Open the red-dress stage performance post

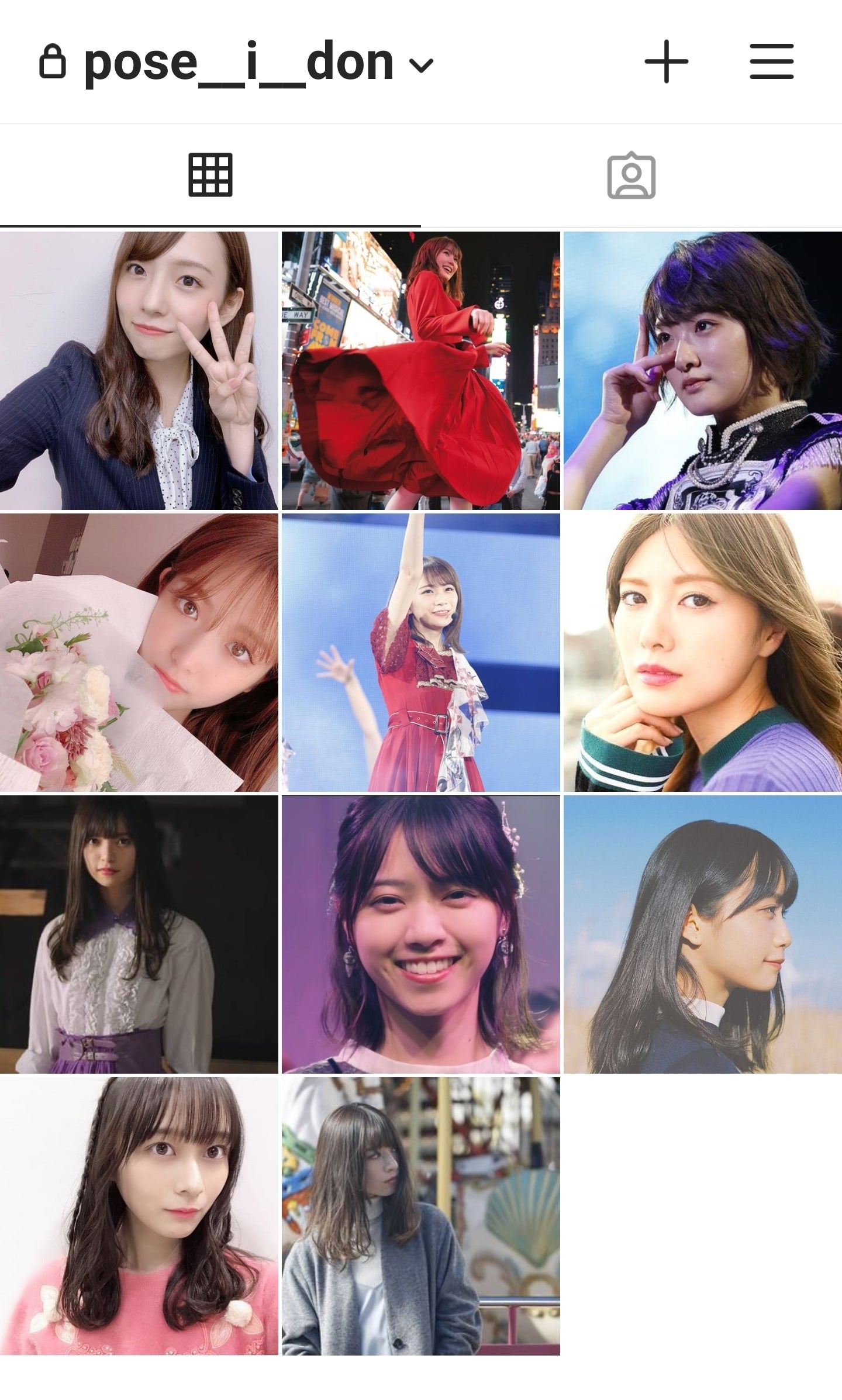click(x=420, y=653)
